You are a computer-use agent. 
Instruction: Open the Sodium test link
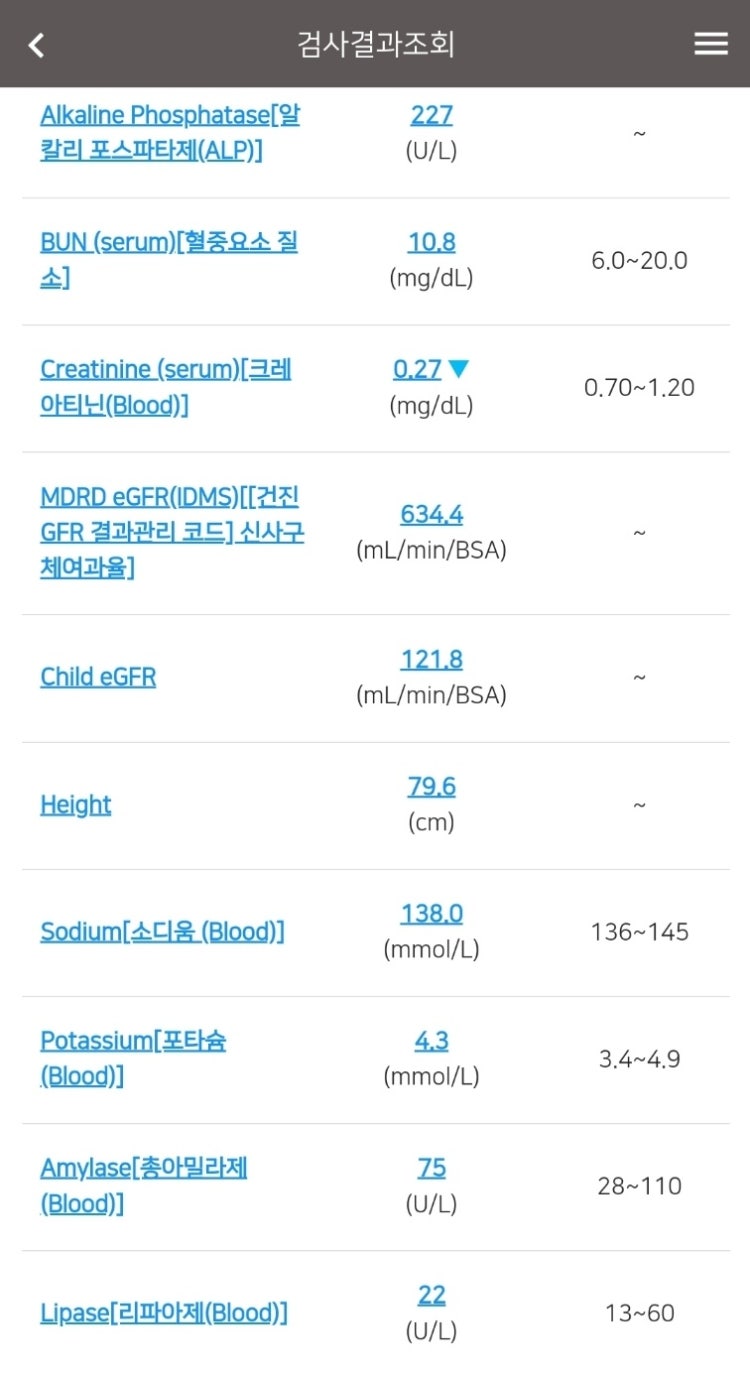[x=162, y=932]
